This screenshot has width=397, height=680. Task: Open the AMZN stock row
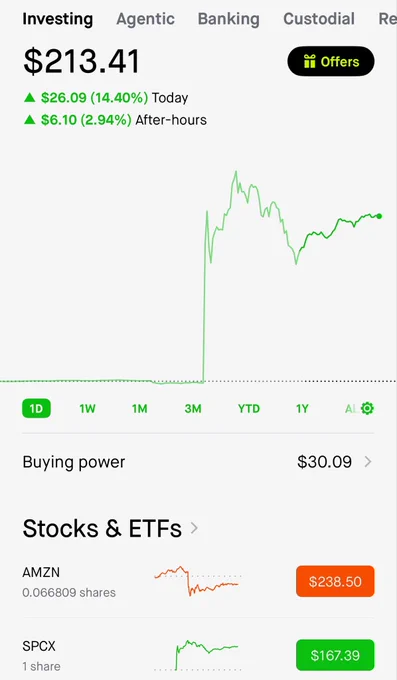[198, 582]
